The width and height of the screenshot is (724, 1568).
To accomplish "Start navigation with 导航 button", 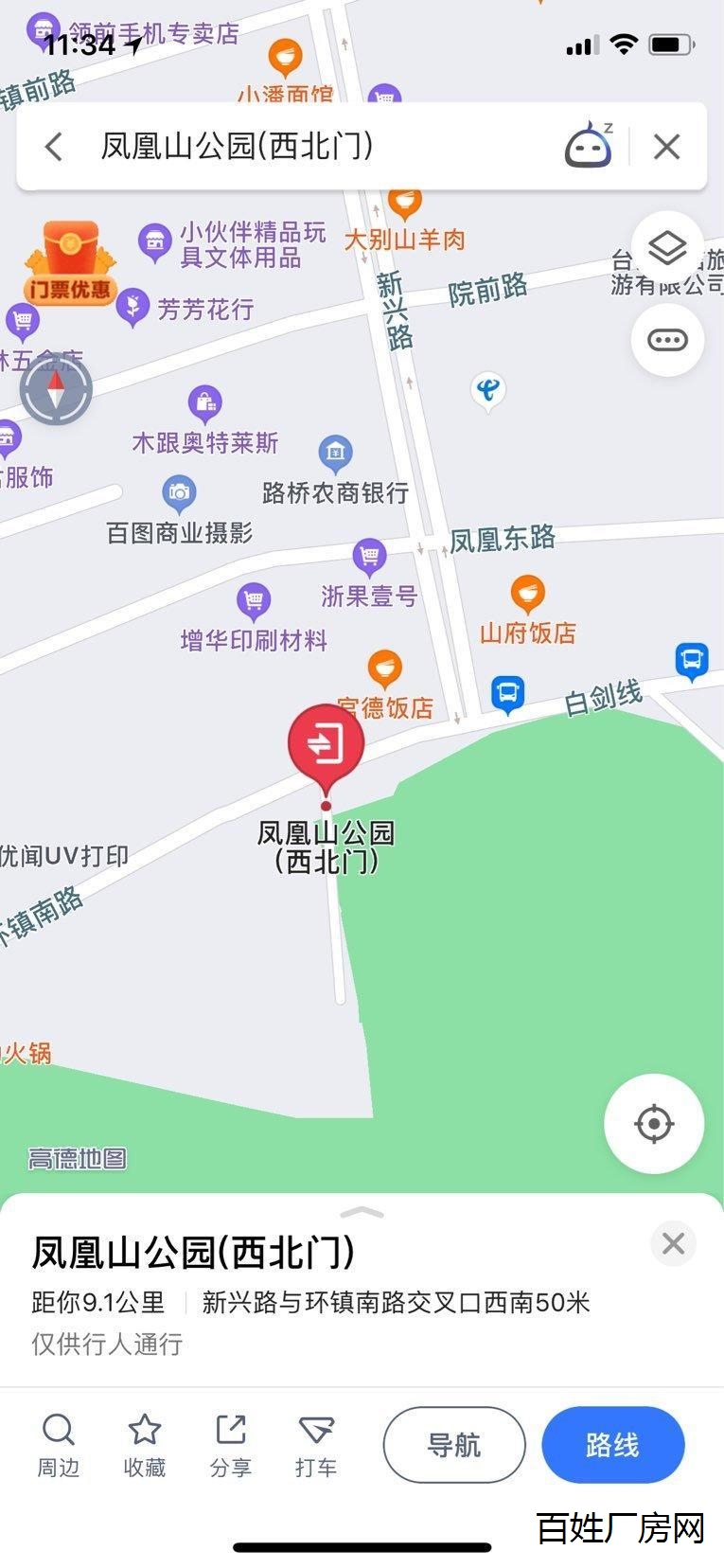I will point(454,1445).
